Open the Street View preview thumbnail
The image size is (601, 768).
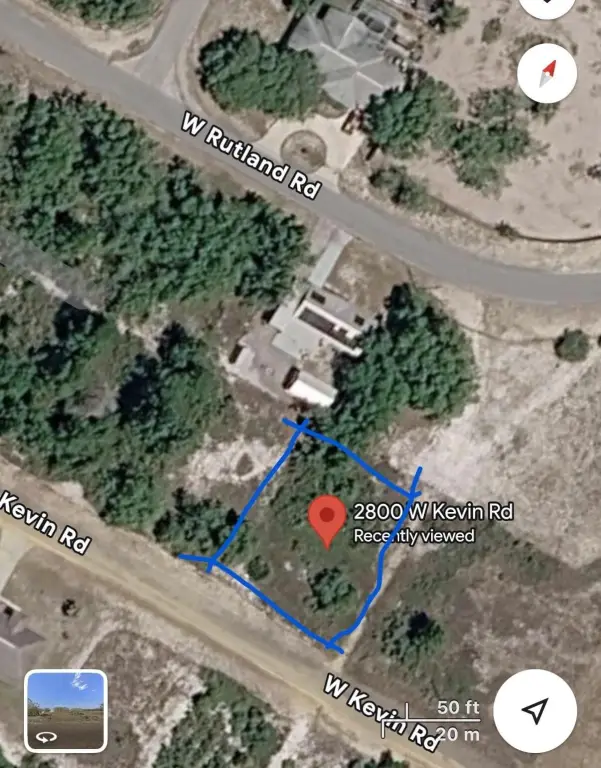(65, 711)
